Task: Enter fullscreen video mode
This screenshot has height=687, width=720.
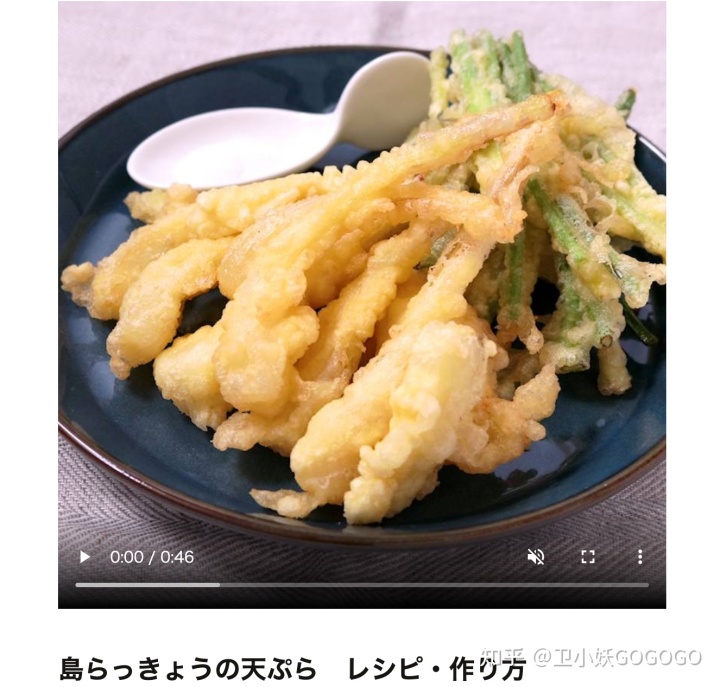Action: pyautogui.click(x=588, y=557)
